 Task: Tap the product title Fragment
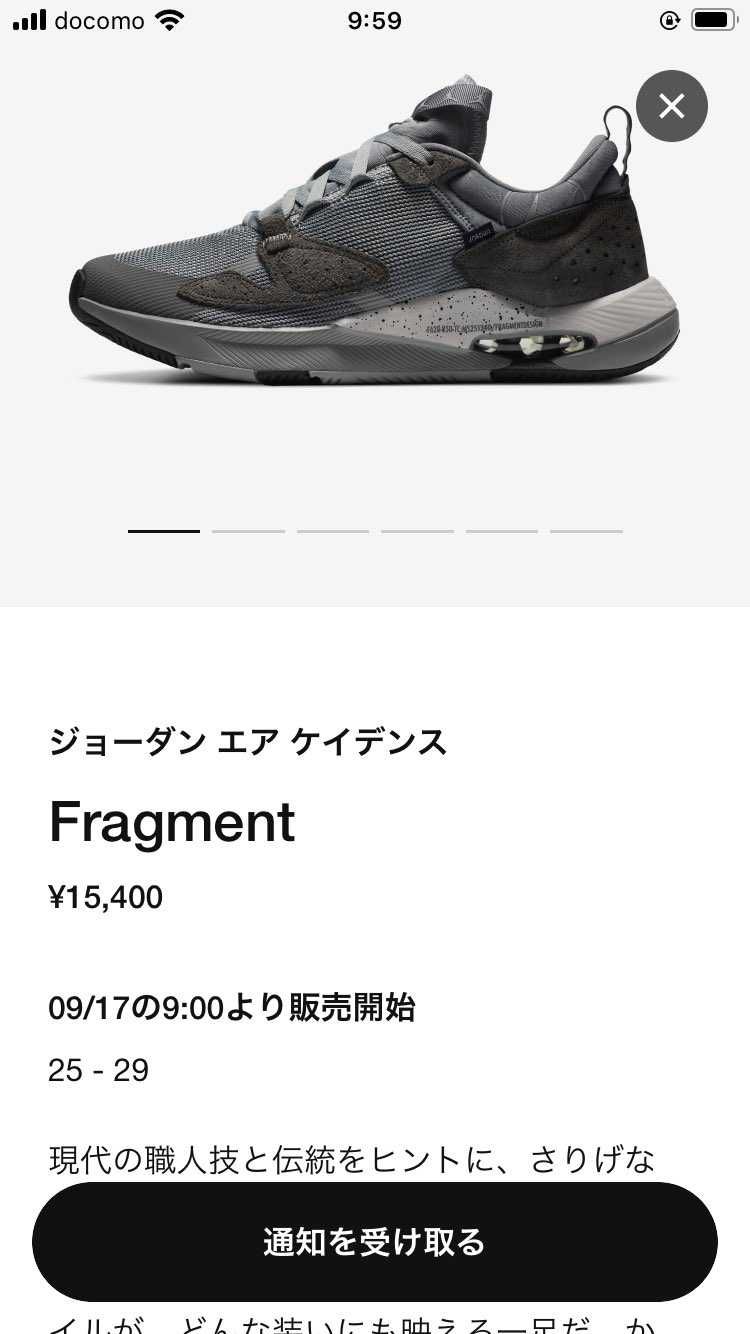point(171,822)
